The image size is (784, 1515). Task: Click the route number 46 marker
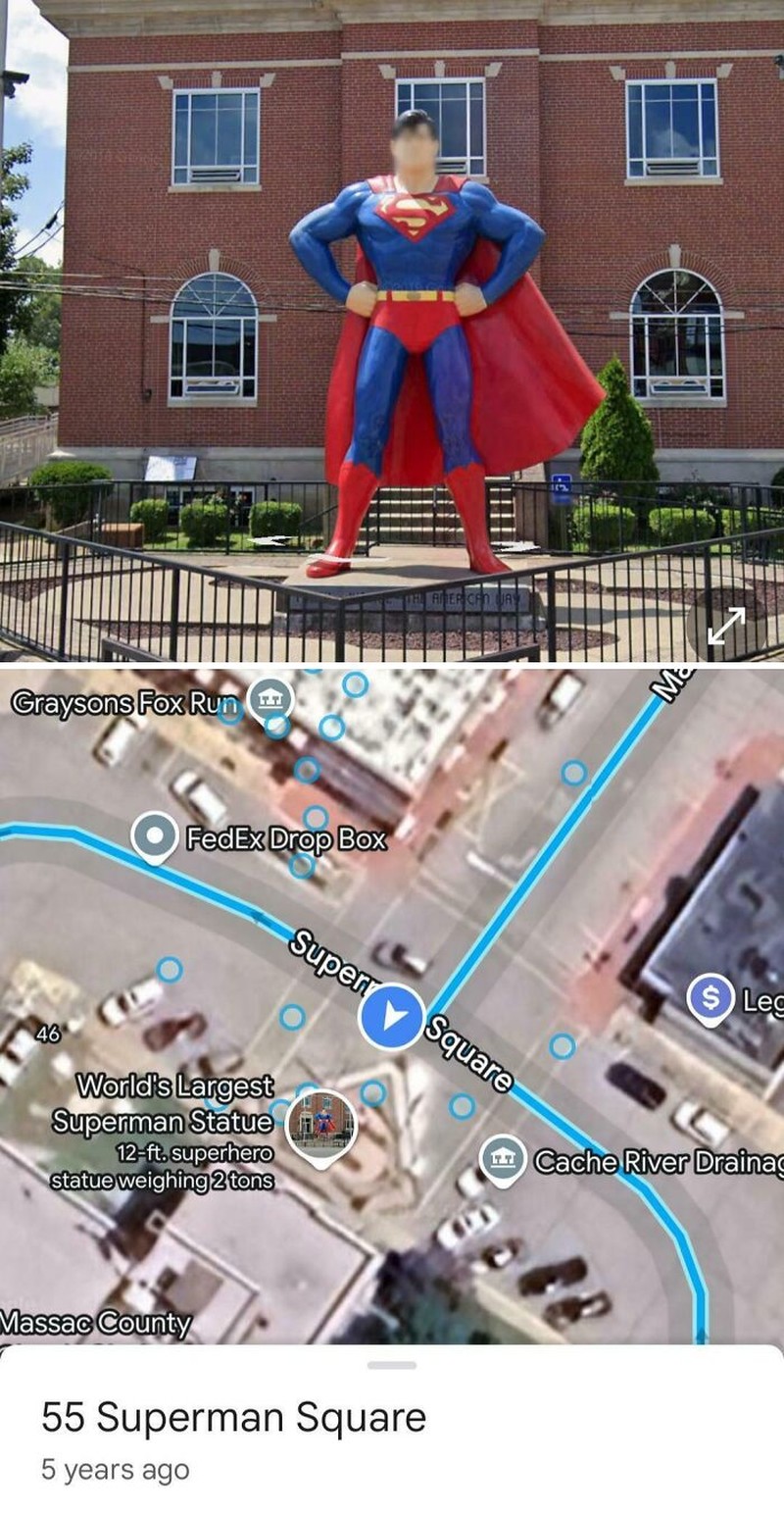pos(47,1033)
